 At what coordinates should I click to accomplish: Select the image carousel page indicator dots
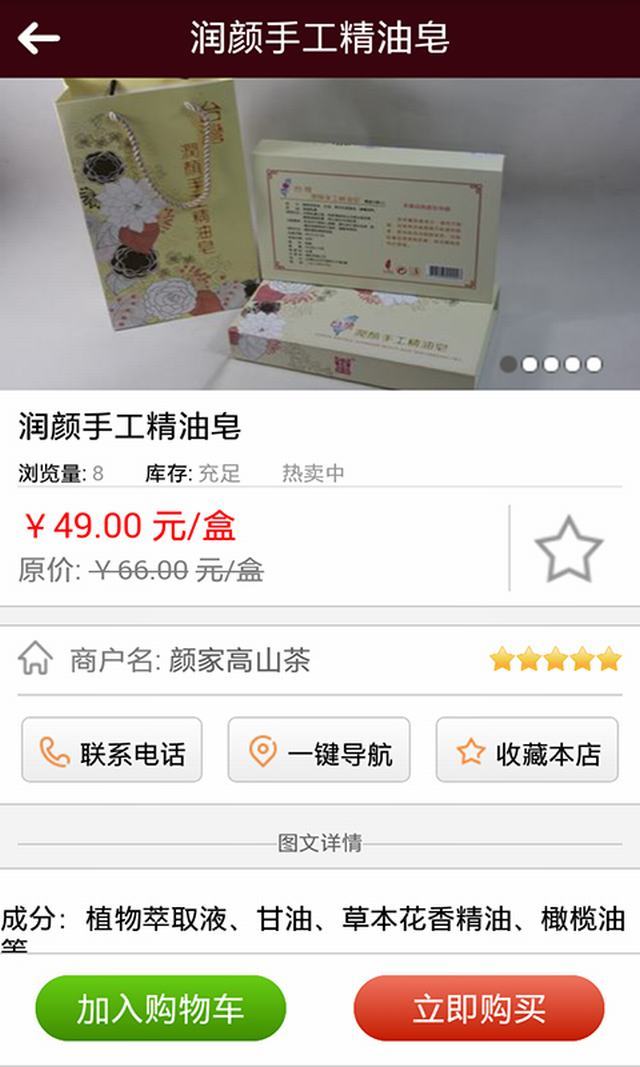pyautogui.click(x=551, y=364)
